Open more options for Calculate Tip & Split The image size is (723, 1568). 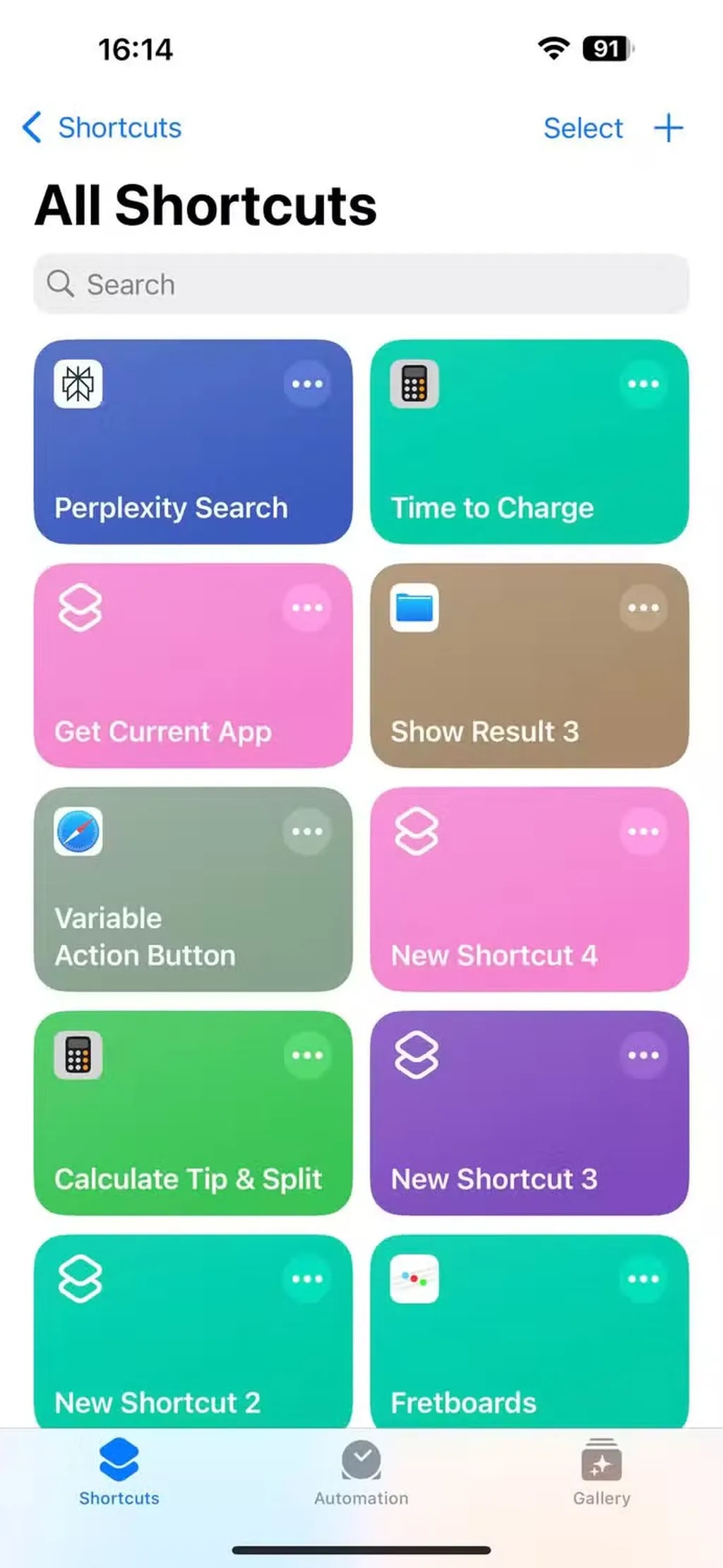(307, 1055)
